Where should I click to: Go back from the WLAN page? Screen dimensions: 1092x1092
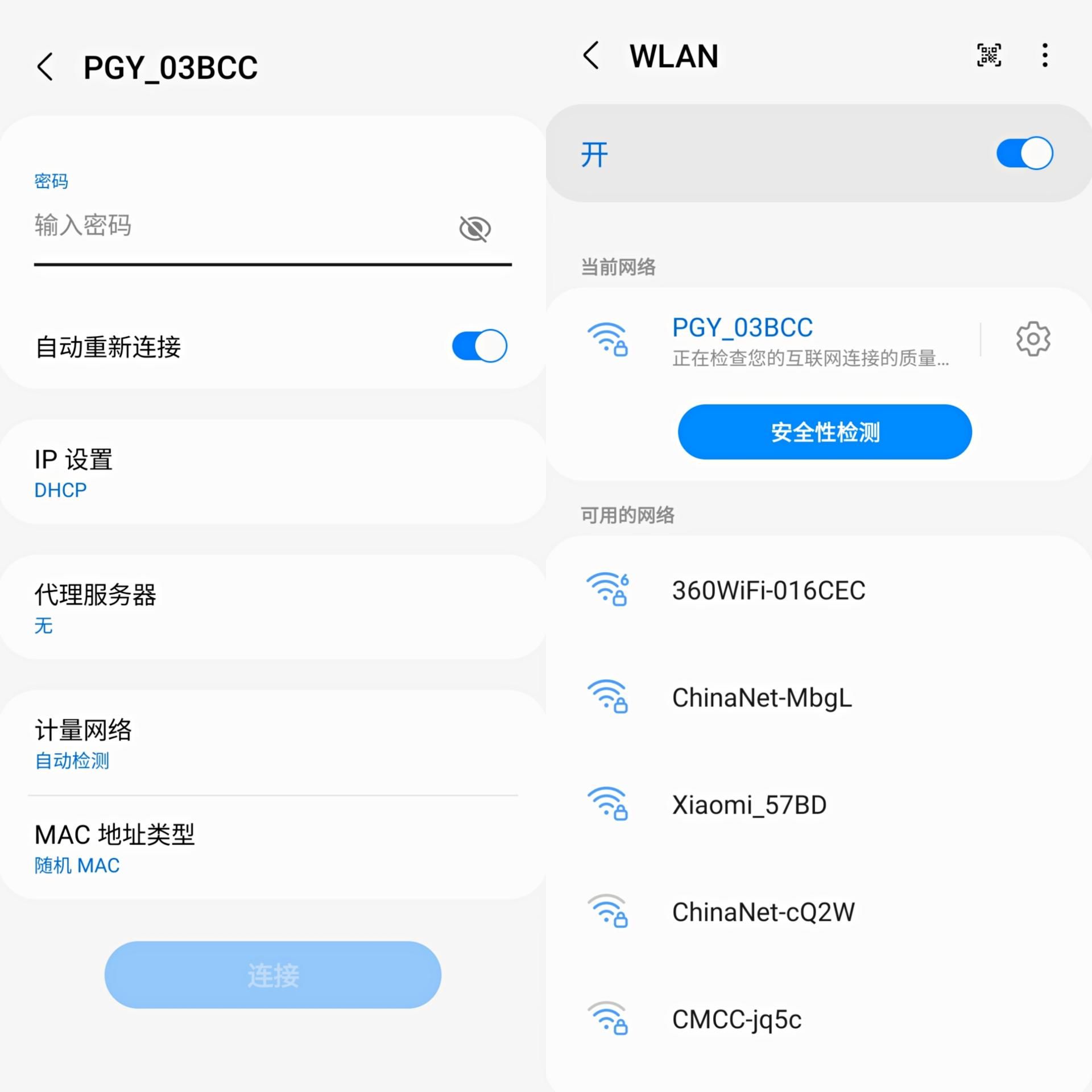point(591,56)
